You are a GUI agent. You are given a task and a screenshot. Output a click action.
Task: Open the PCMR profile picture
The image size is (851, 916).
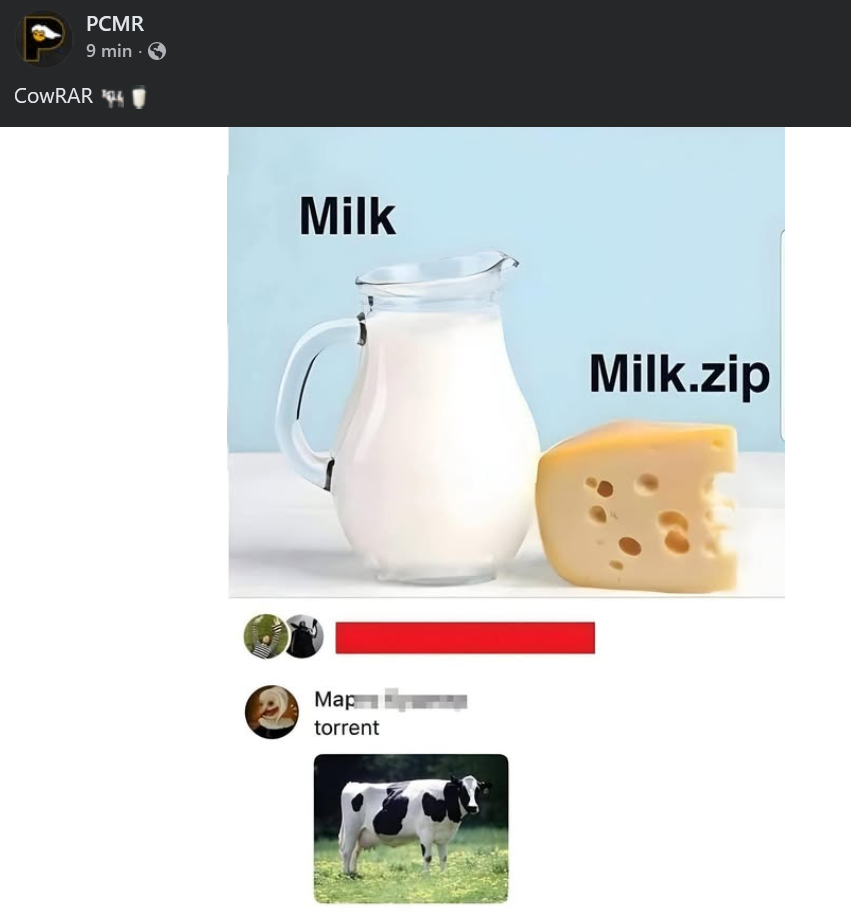coord(44,38)
